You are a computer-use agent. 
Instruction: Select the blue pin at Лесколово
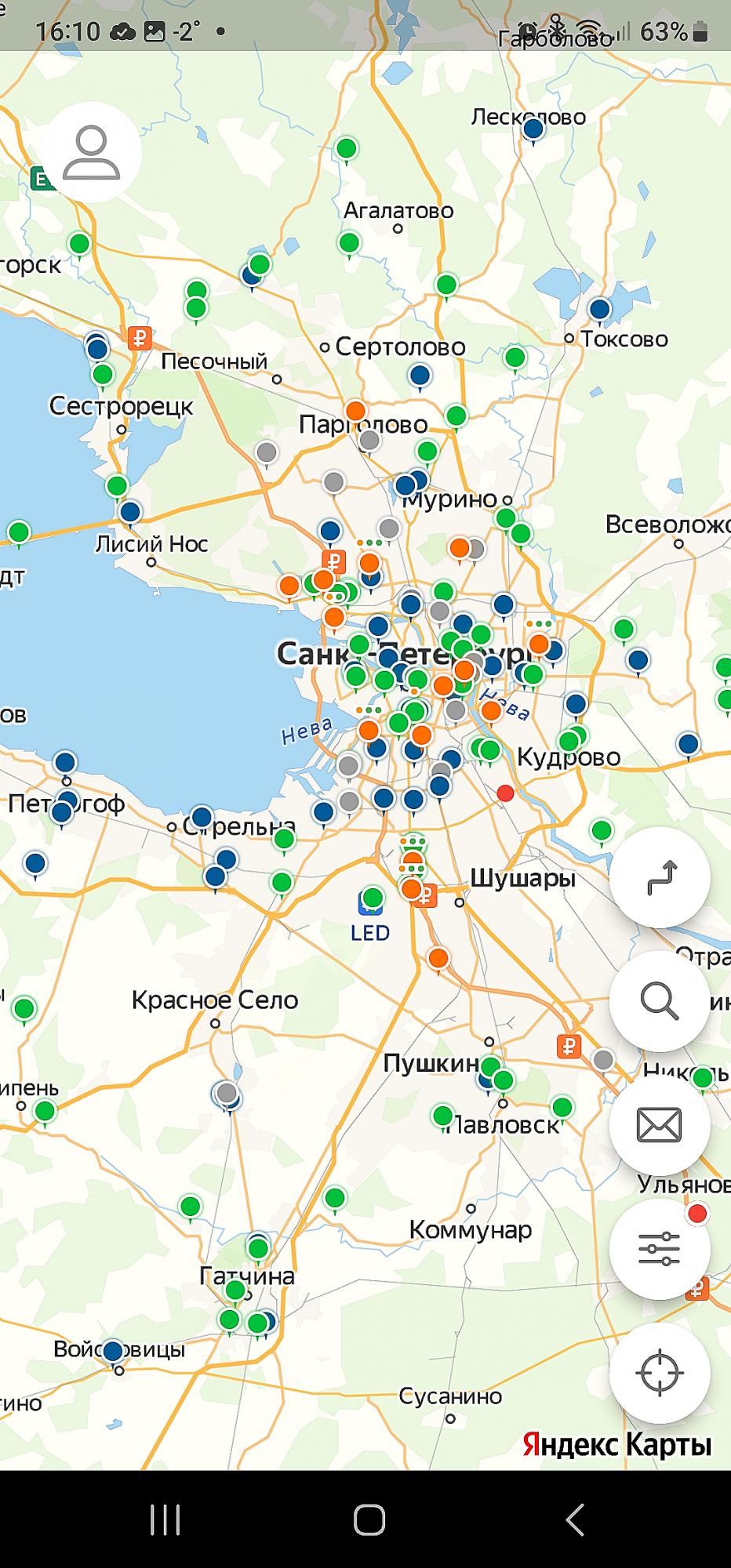(533, 127)
